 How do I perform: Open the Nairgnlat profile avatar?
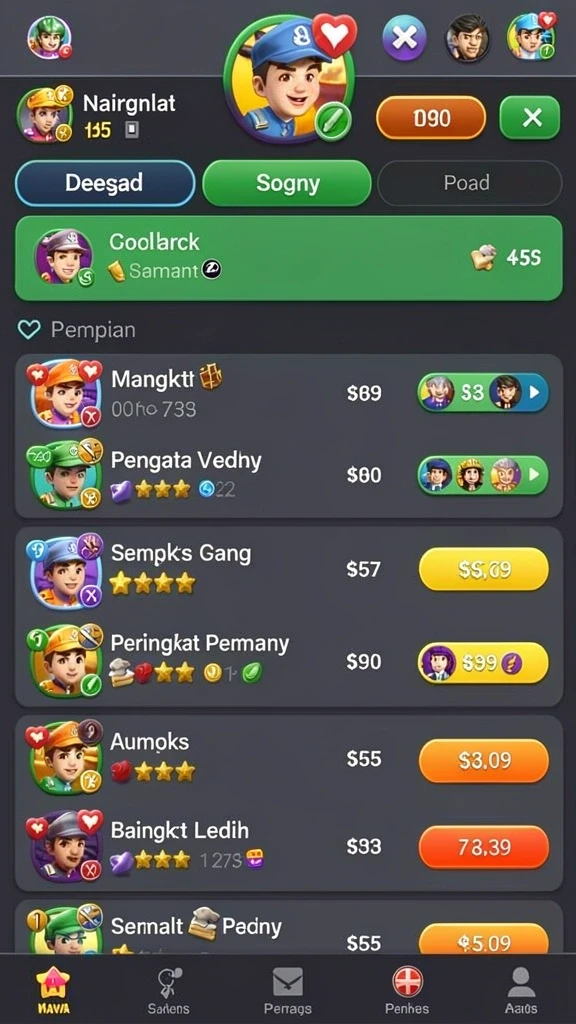pos(45,115)
